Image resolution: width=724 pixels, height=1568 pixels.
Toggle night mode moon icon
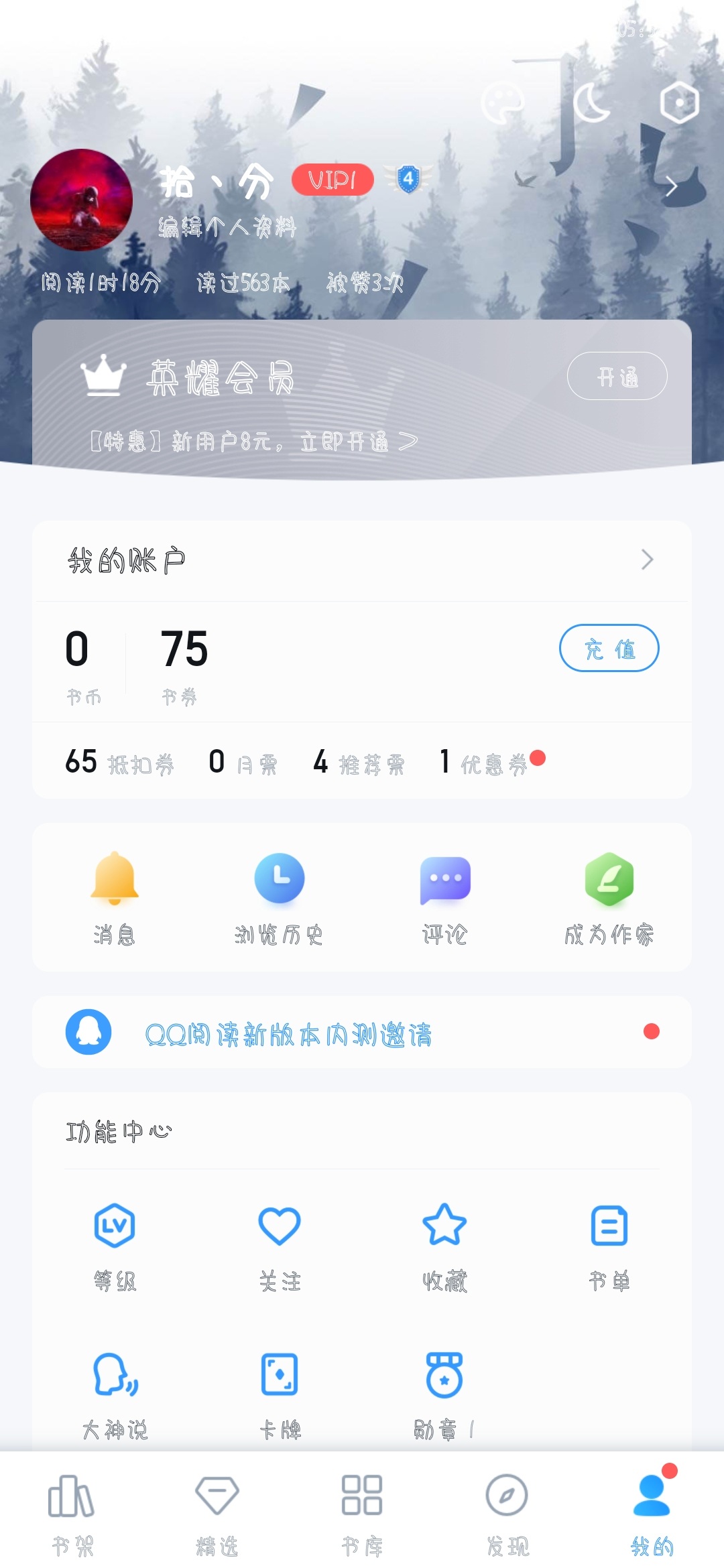click(592, 103)
